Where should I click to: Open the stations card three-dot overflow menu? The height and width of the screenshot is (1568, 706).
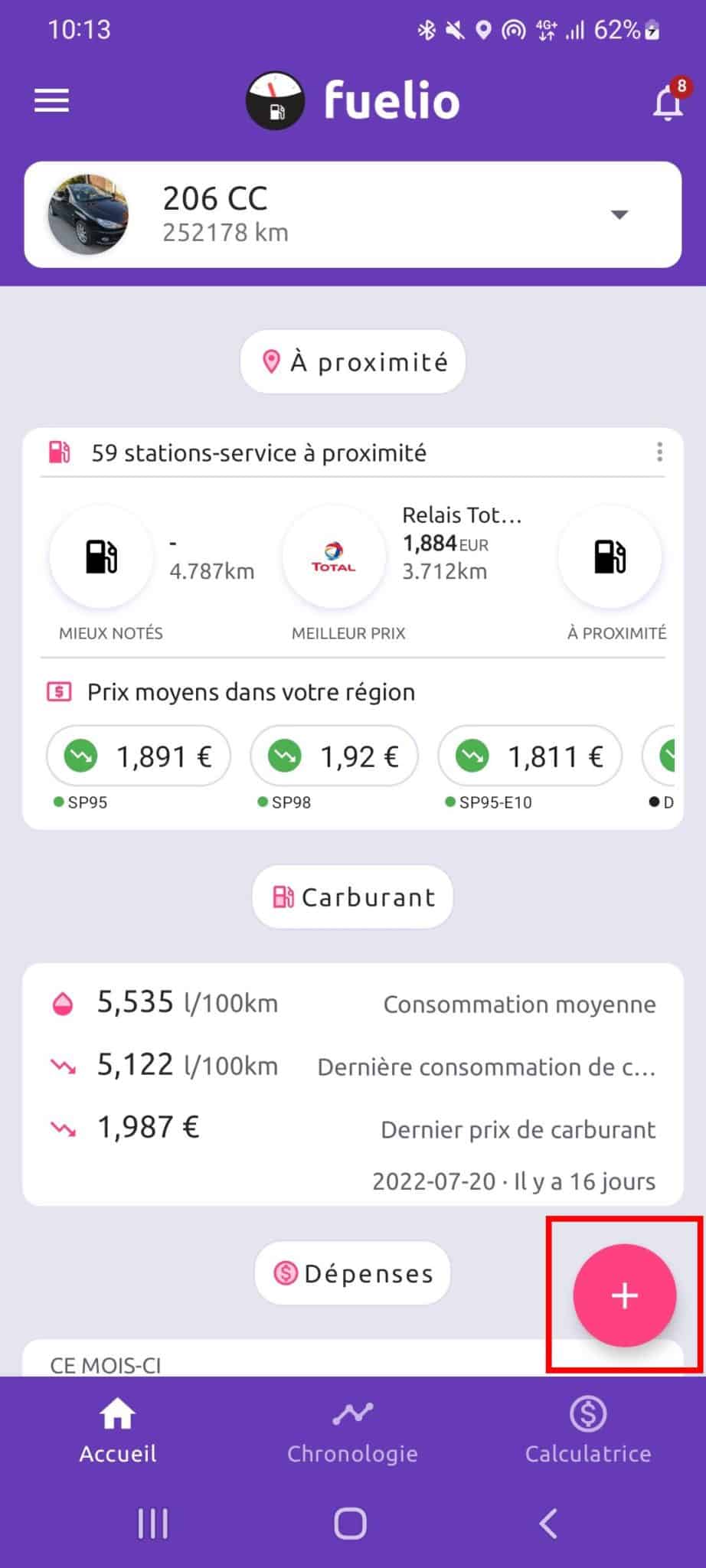[x=659, y=452]
